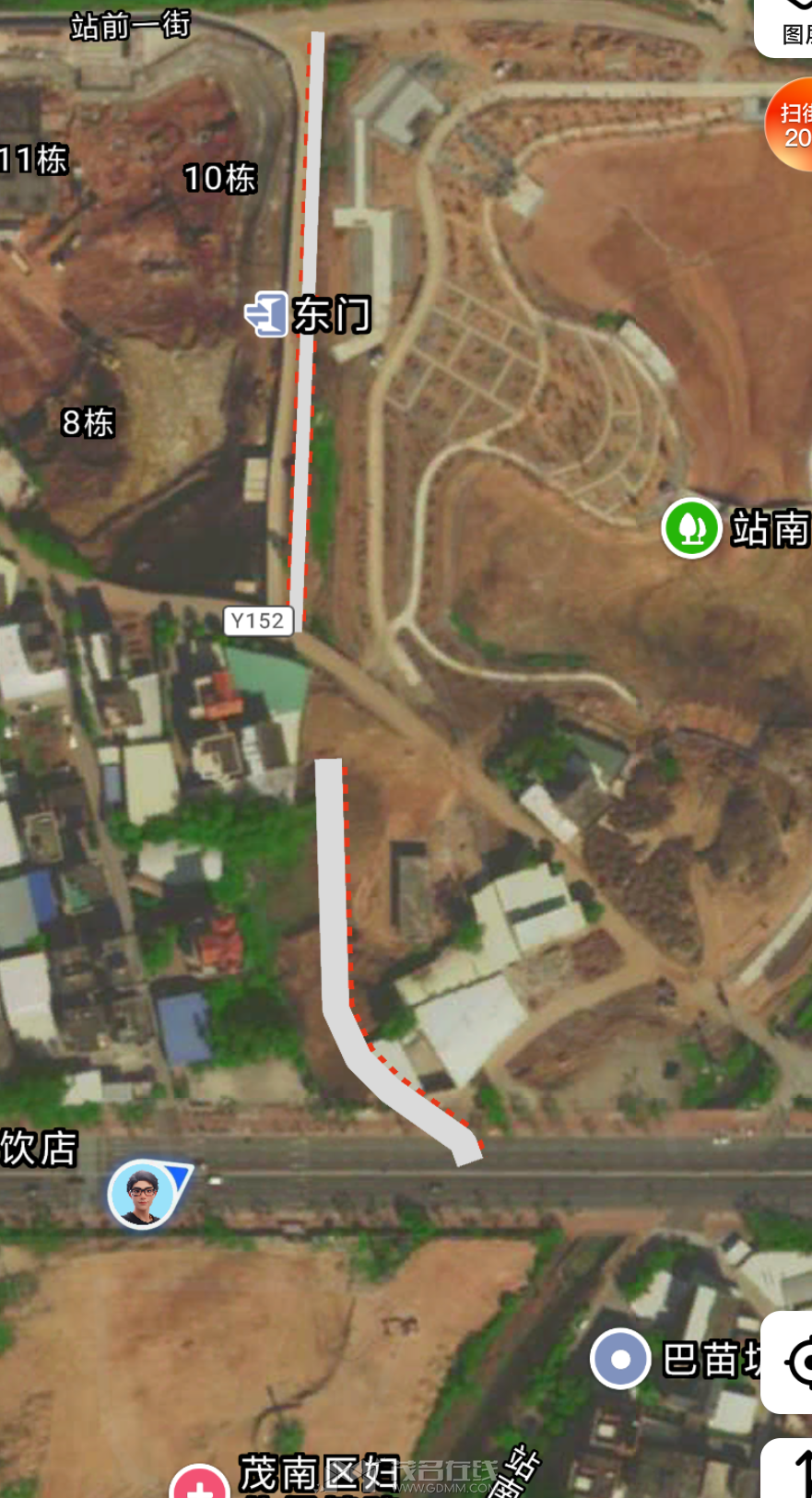Select the 东门 east gate marker
Image resolution: width=812 pixels, height=1498 pixels.
pyautogui.click(x=266, y=314)
